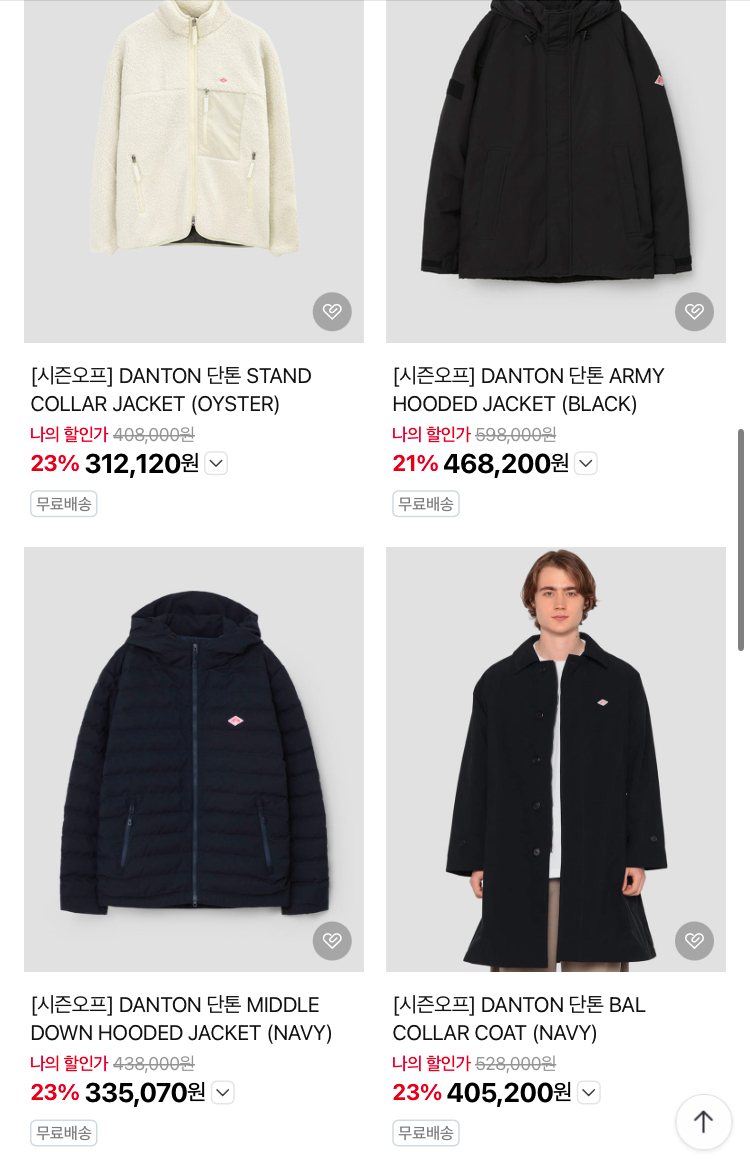Like the Stand Collar Jacket (Oyster)
Viewport: 750px width, 1174px height.
tap(332, 311)
